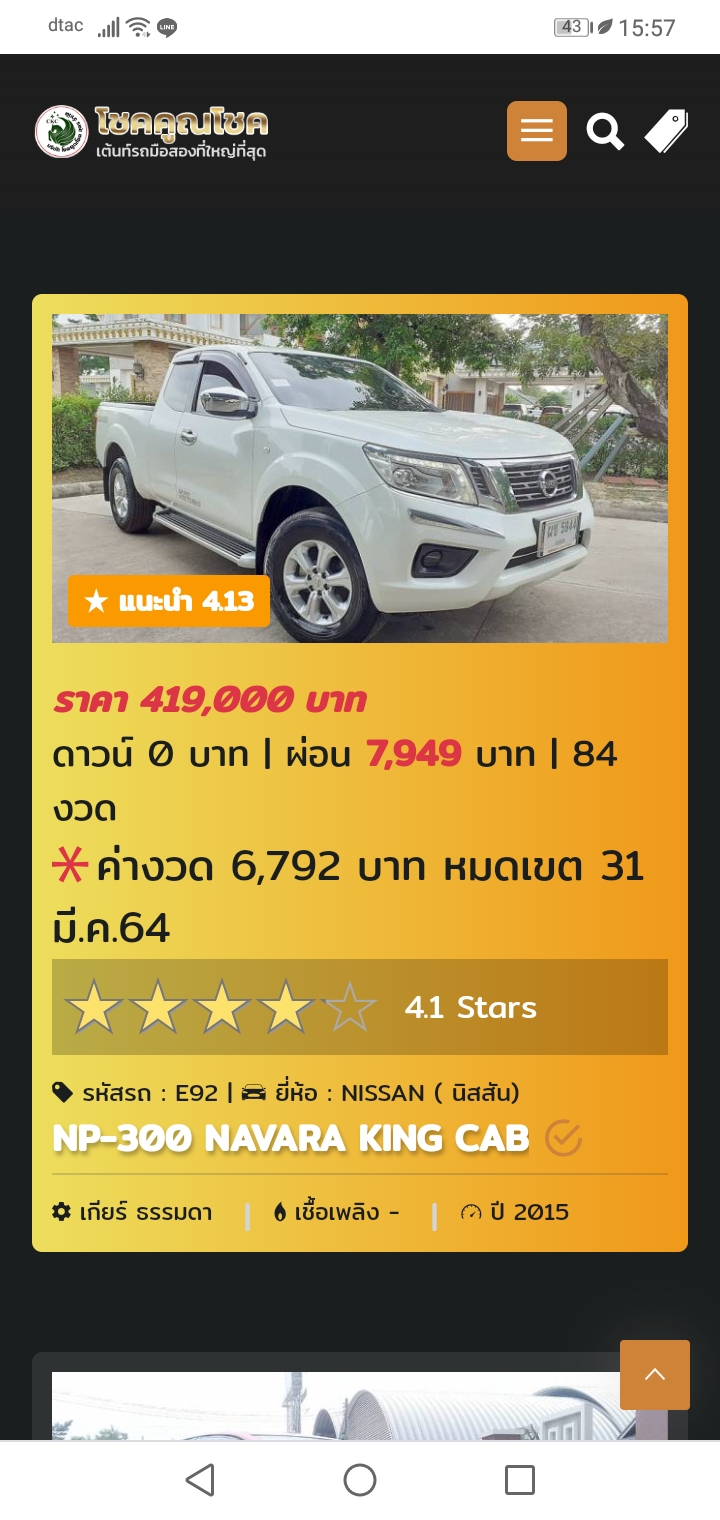Jump back to top with the arrow button

point(655,1375)
